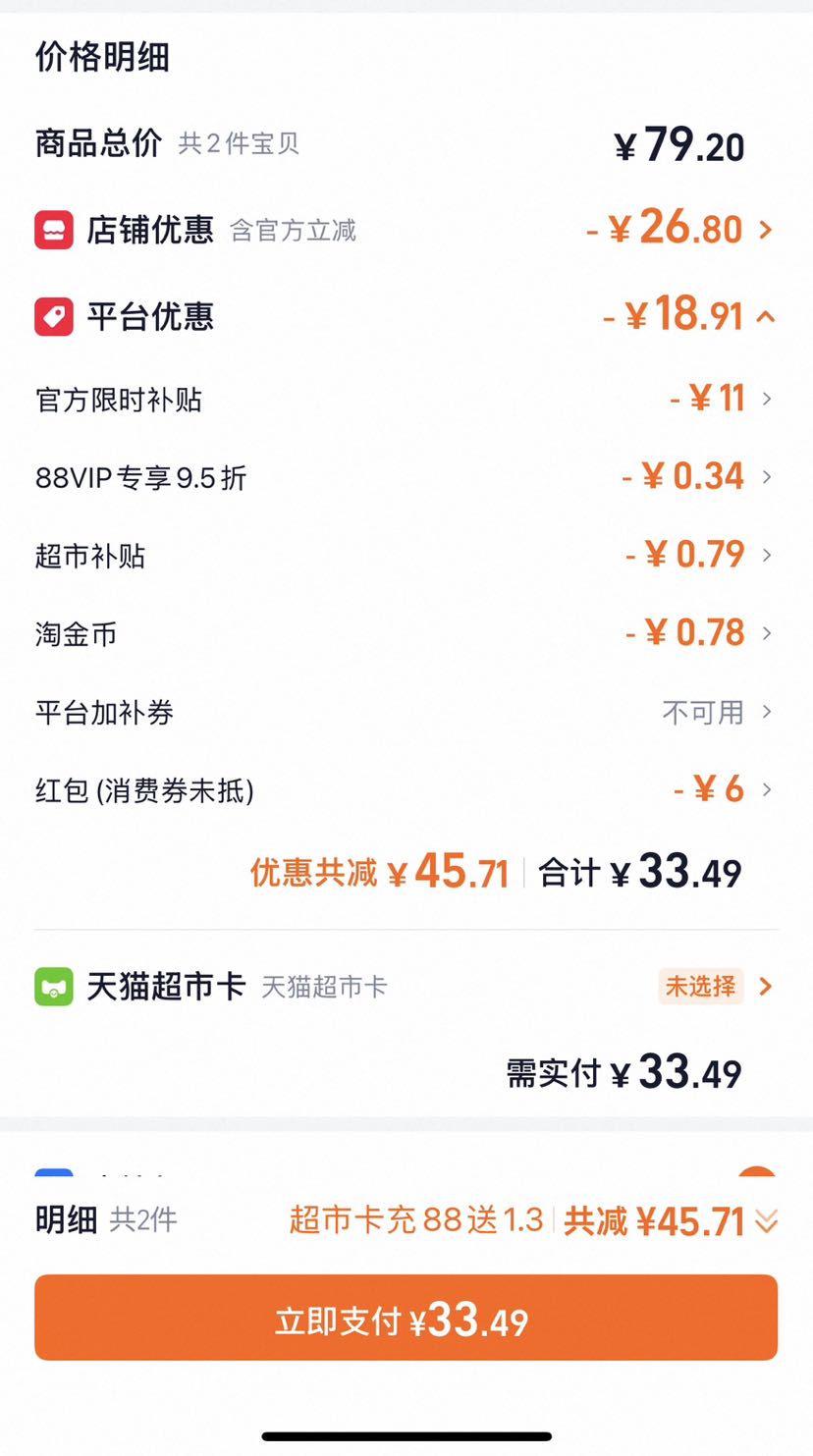Collapse the 明细 price breakdown panel

click(766, 1221)
